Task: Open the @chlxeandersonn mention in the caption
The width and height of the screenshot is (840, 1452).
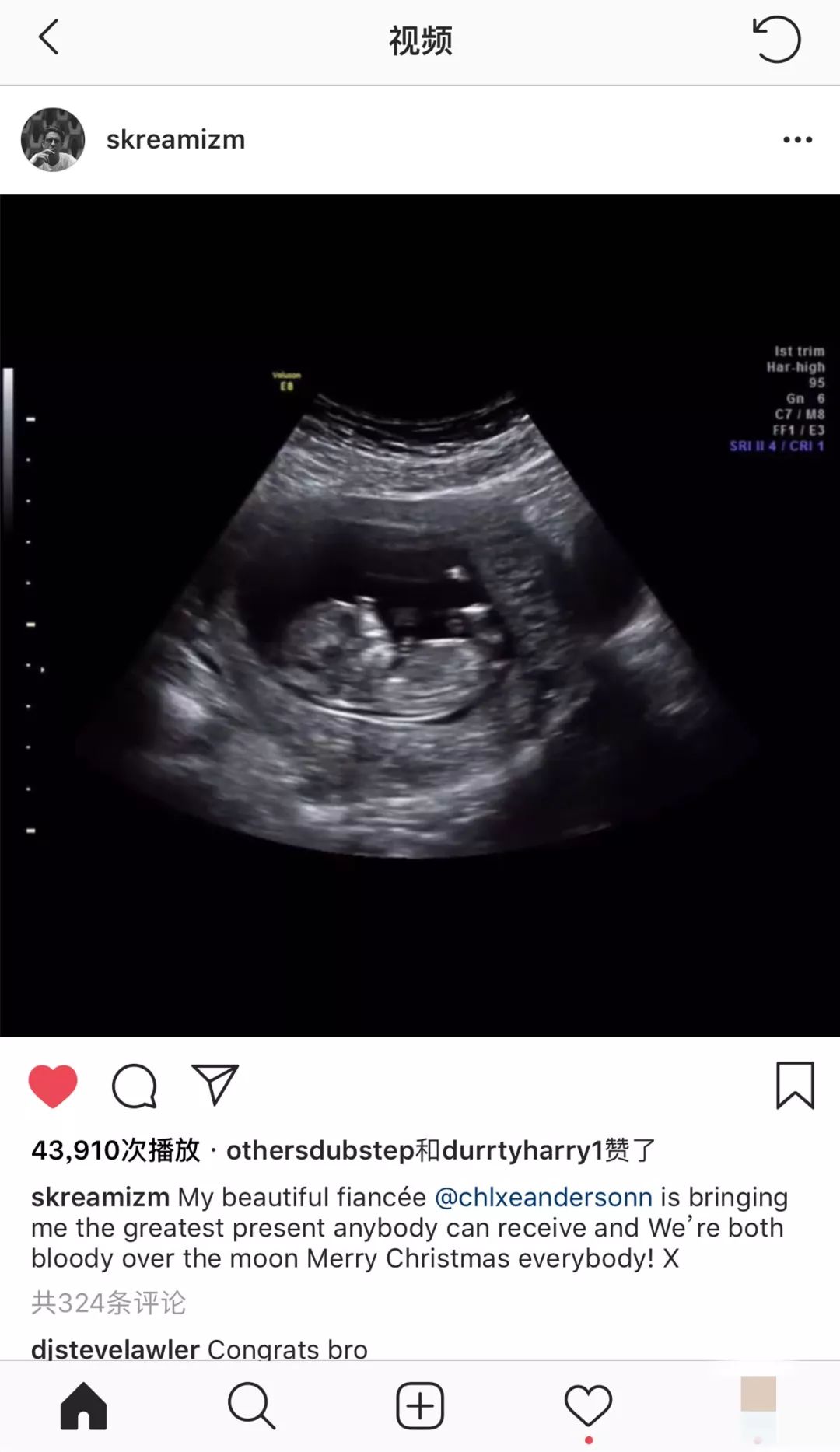Action: [543, 1197]
